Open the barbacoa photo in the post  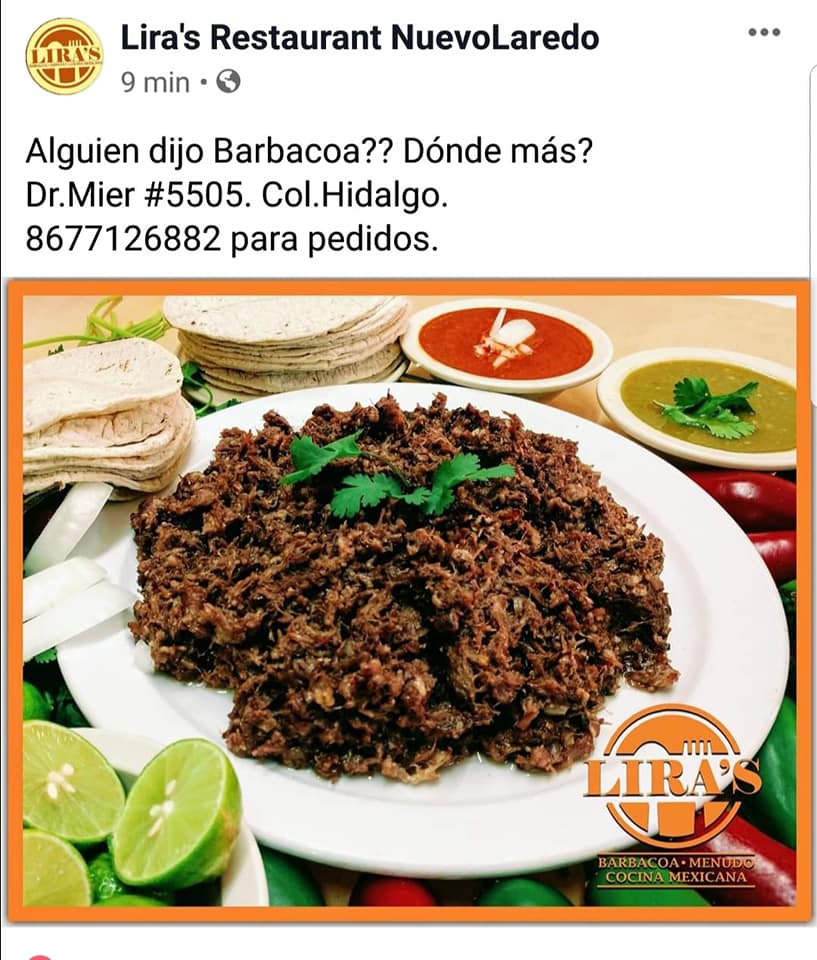pyautogui.click(x=408, y=600)
